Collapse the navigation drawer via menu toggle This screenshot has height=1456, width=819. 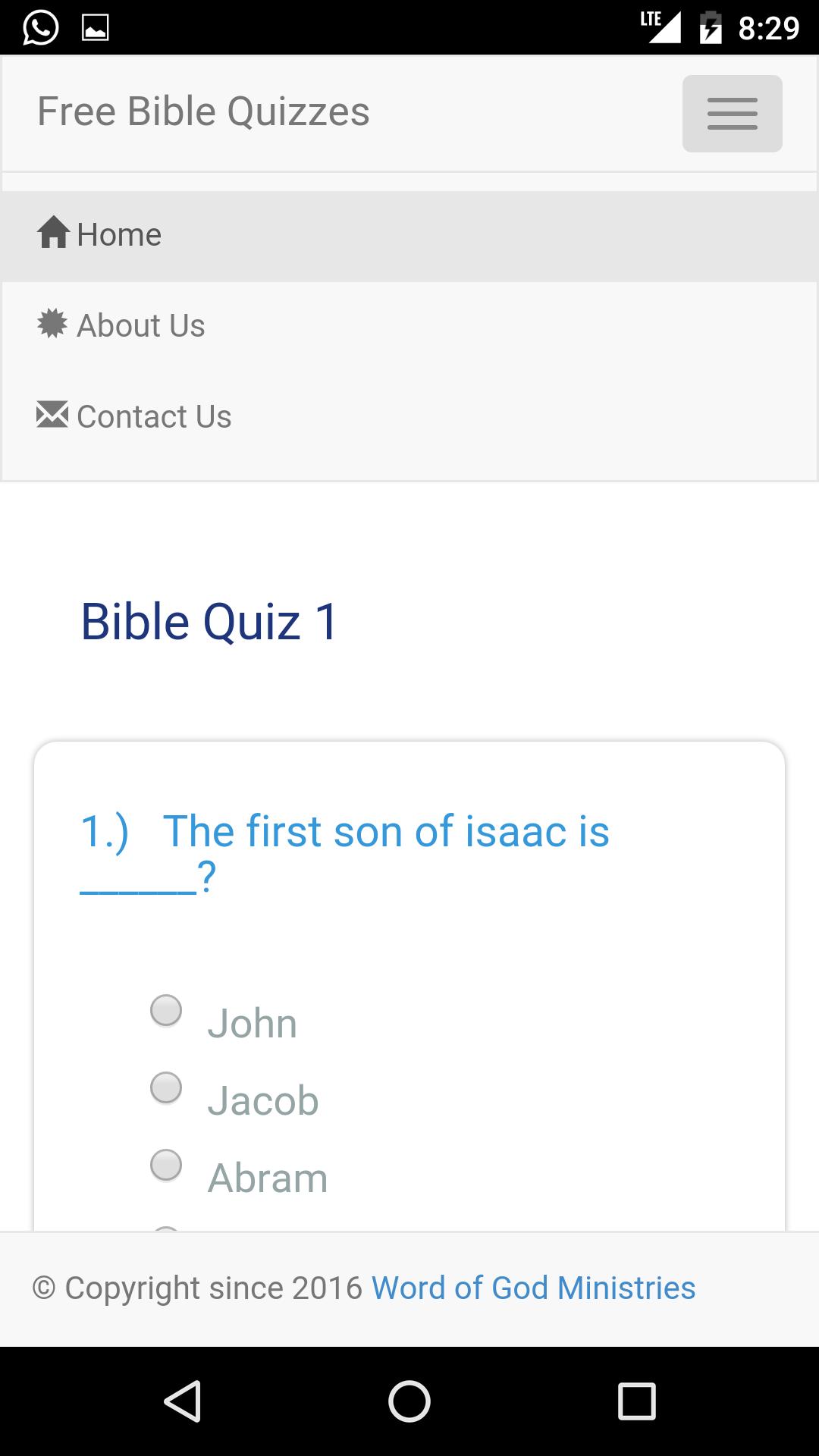coord(731,113)
